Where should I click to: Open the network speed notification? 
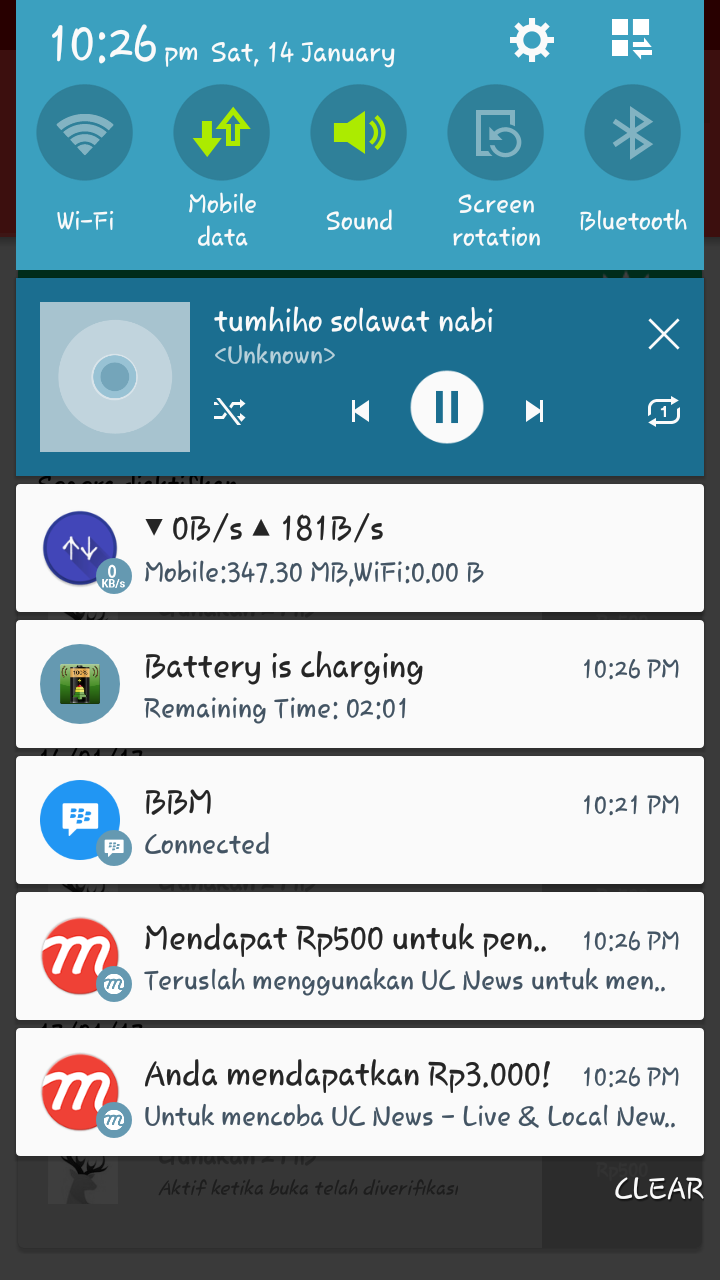(360, 548)
